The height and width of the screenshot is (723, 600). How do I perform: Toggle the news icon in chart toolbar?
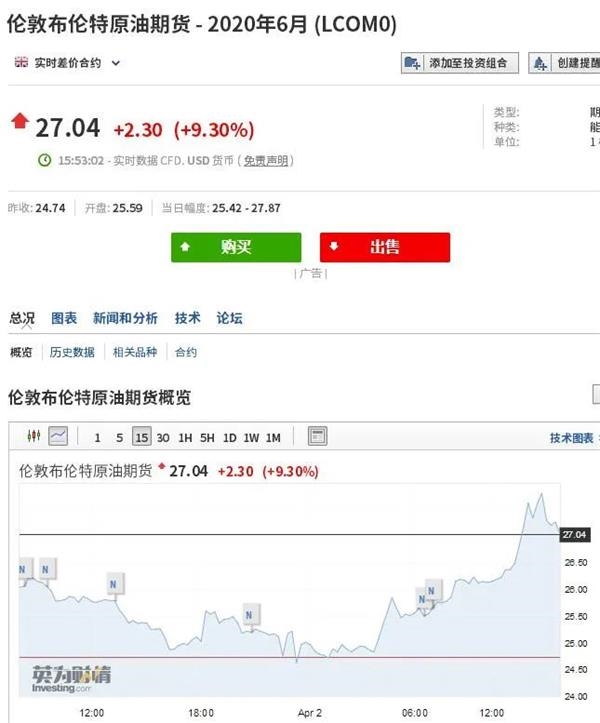pyautogui.click(x=318, y=436)
